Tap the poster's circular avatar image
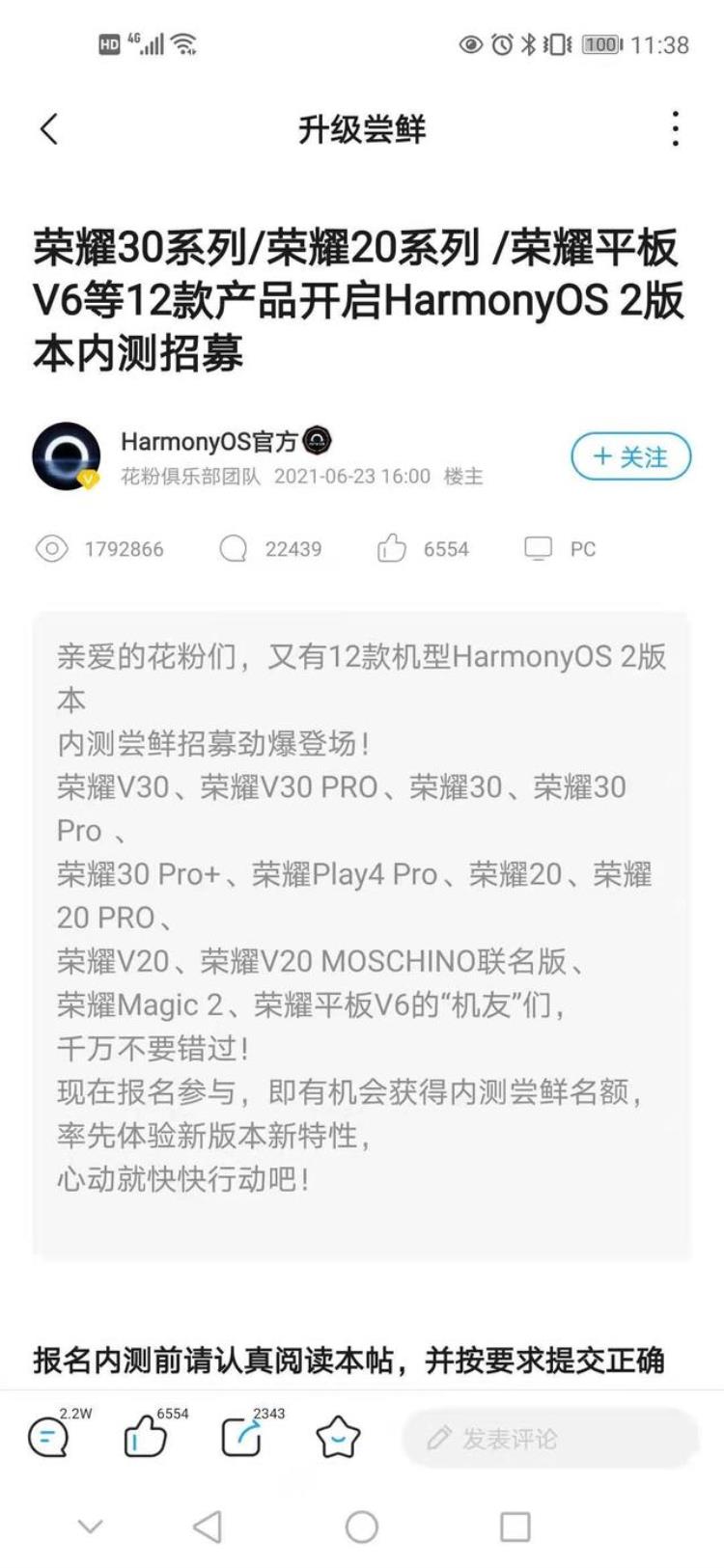 (66, 455)
